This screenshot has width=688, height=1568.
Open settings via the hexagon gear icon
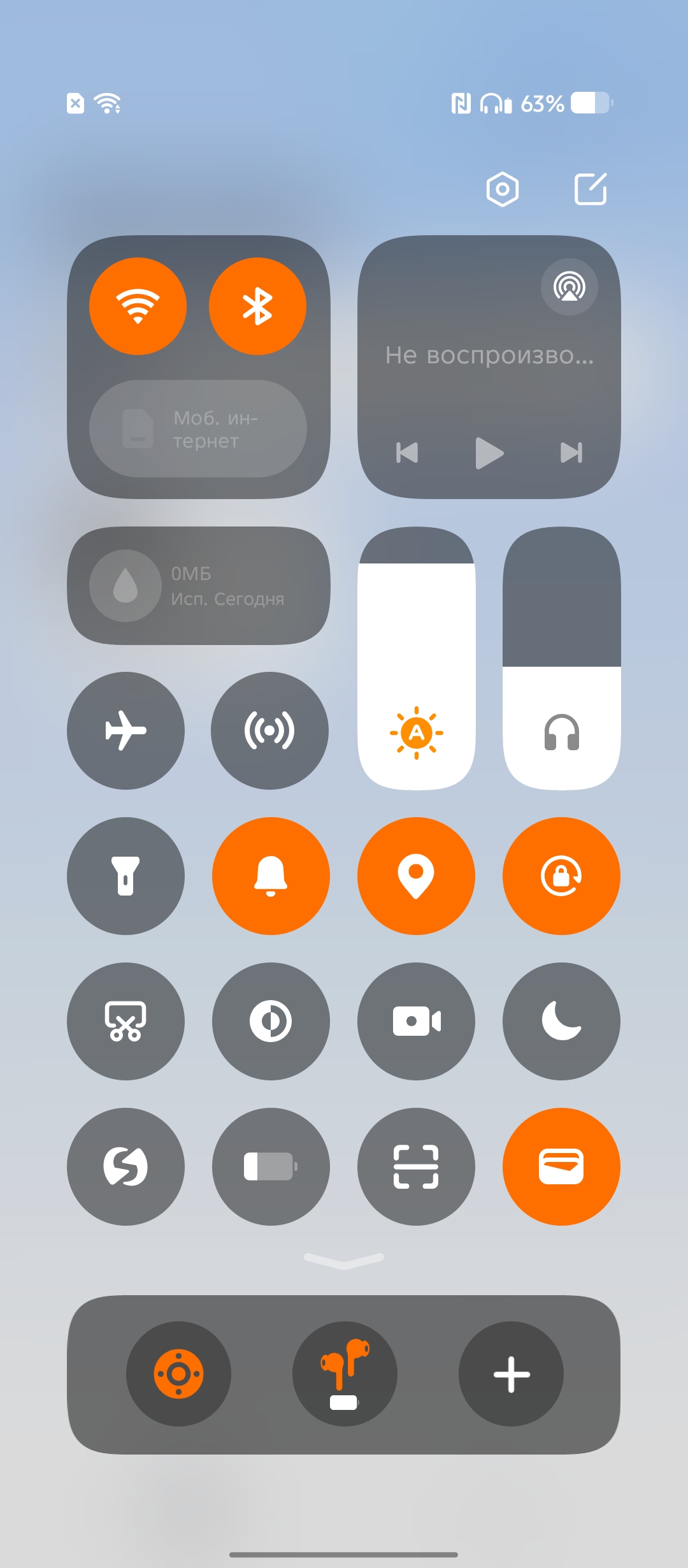coord(502,189)
